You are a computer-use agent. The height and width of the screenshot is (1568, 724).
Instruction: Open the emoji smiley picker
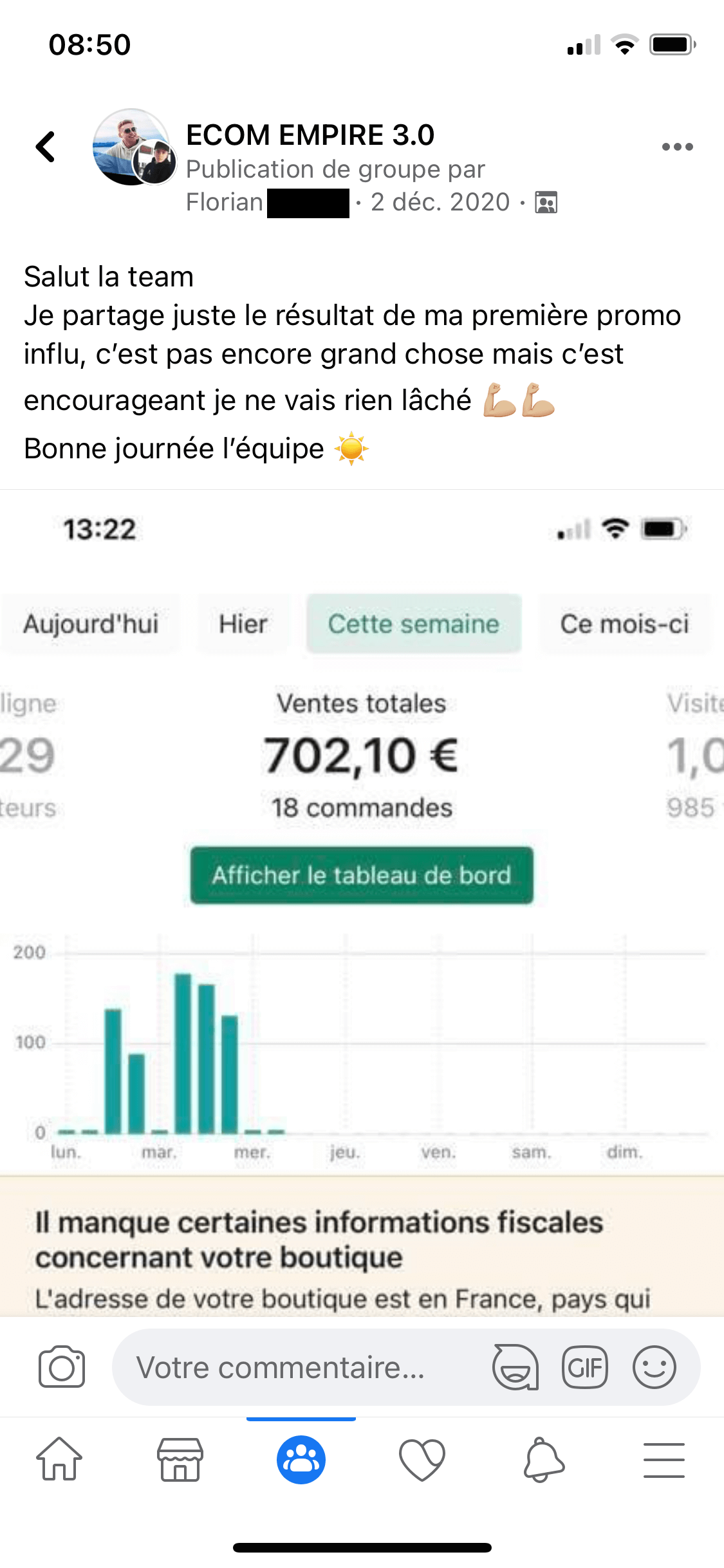(654, 1367)
